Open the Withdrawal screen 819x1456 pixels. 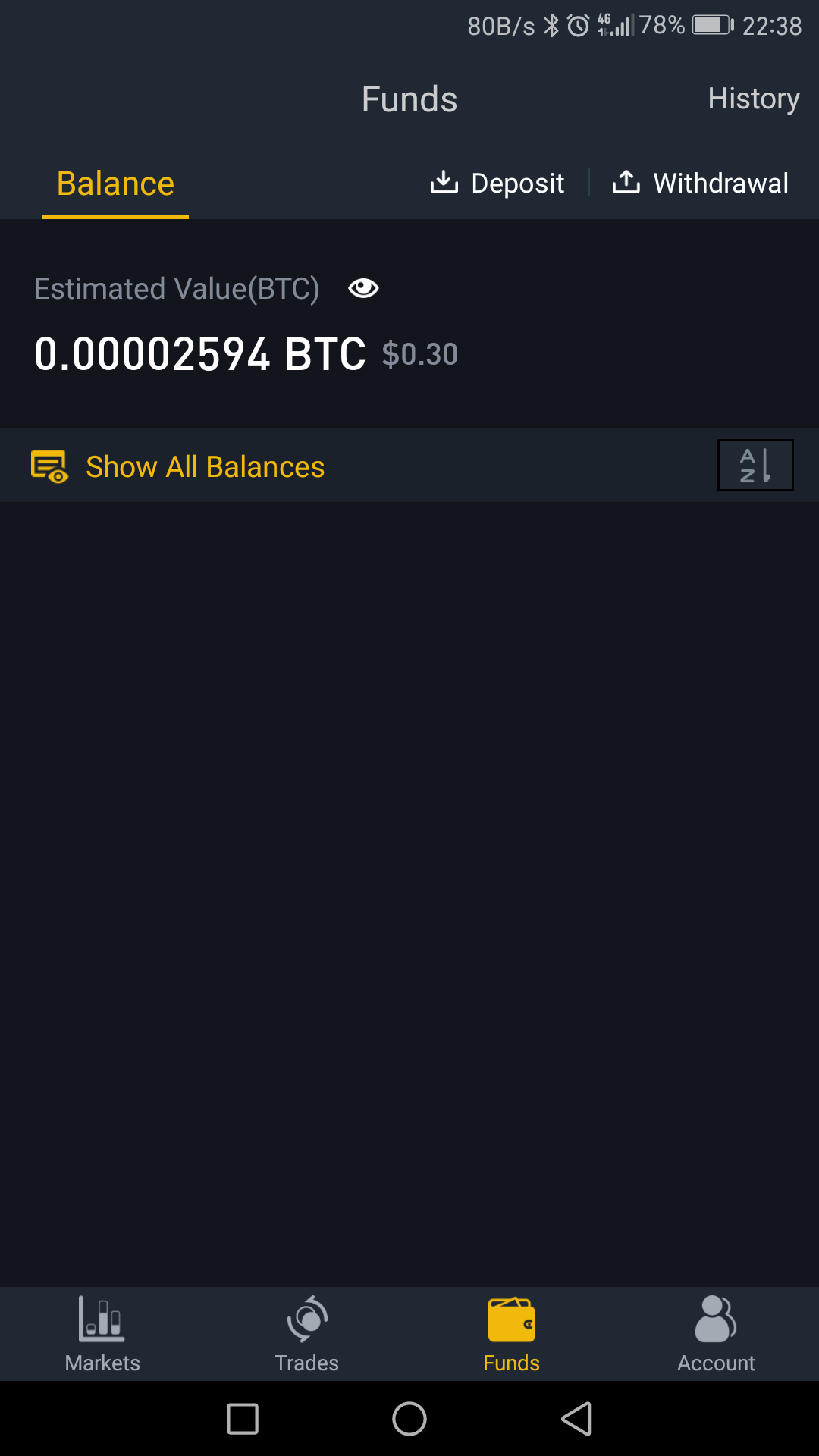point(700,183)
